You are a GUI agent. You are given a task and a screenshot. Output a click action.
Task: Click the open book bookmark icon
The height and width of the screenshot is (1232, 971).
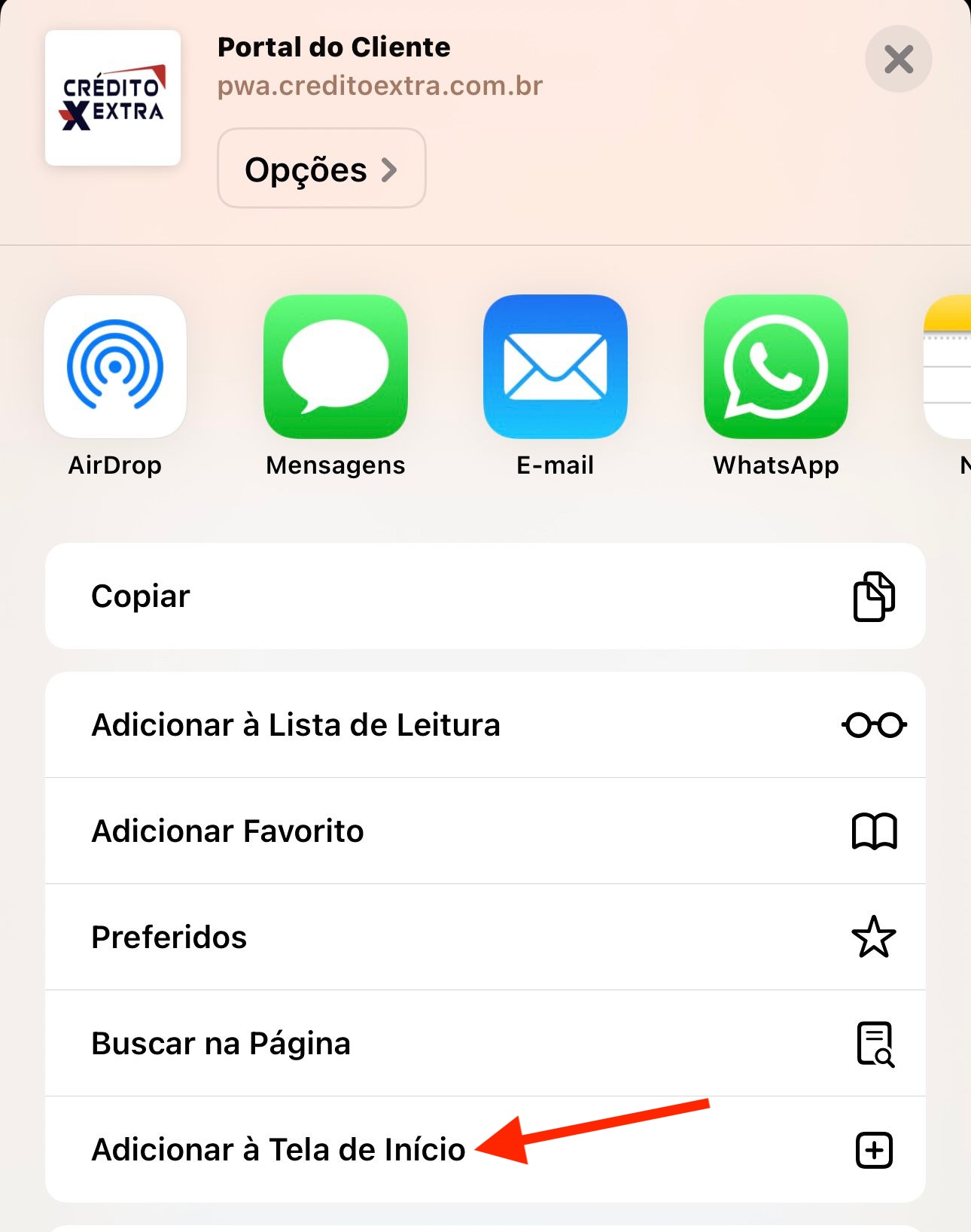click(x=873, y=831)
